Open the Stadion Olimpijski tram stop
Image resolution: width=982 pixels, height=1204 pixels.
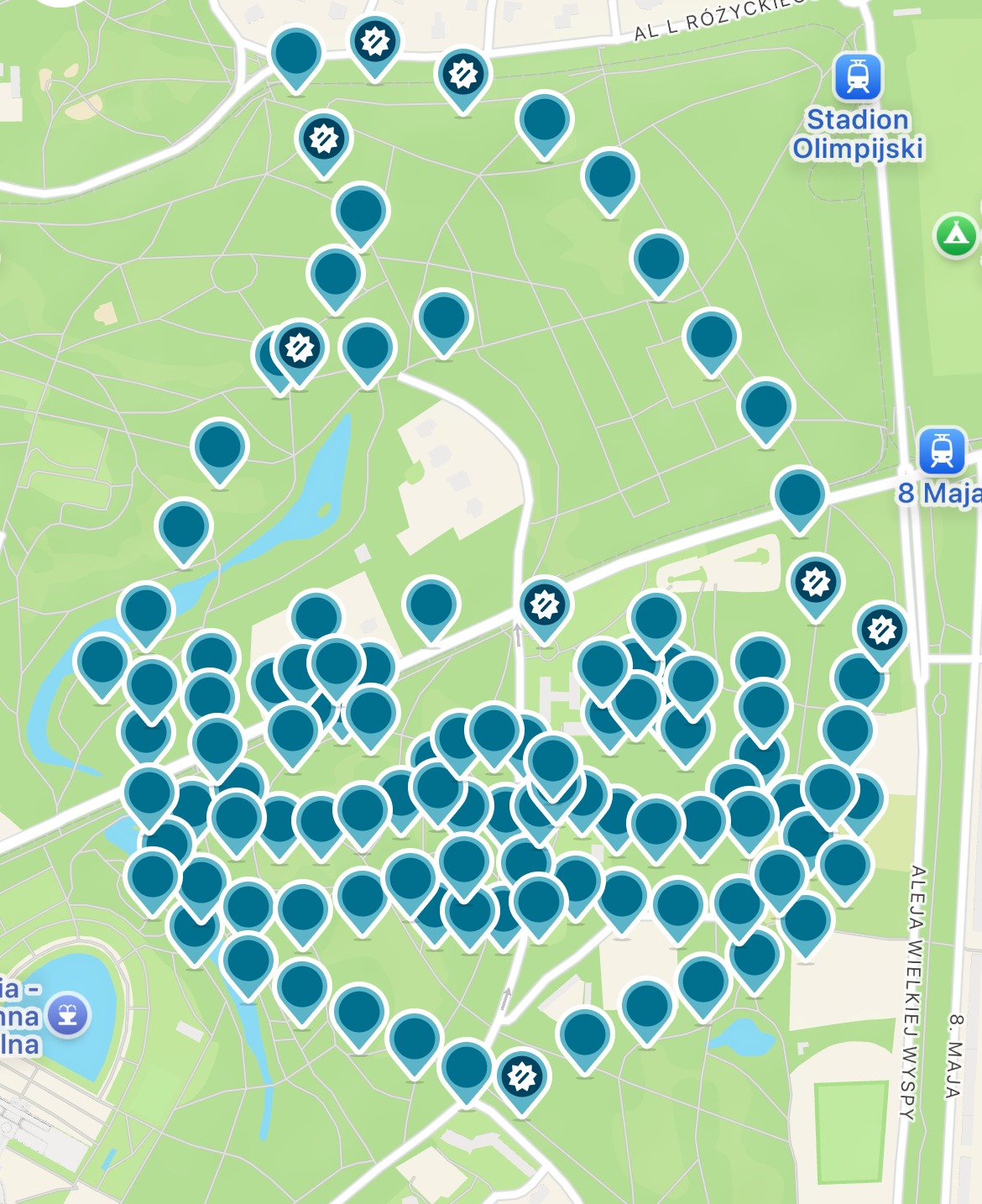click(857, 77)
